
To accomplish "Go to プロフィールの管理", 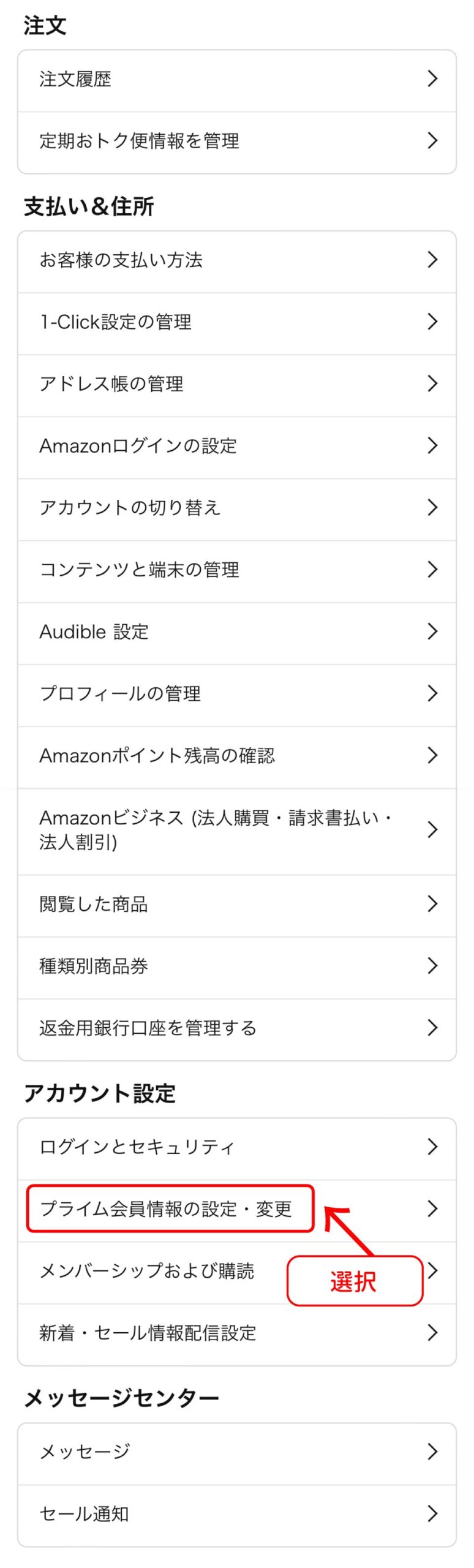I will [x=236, y=693].
